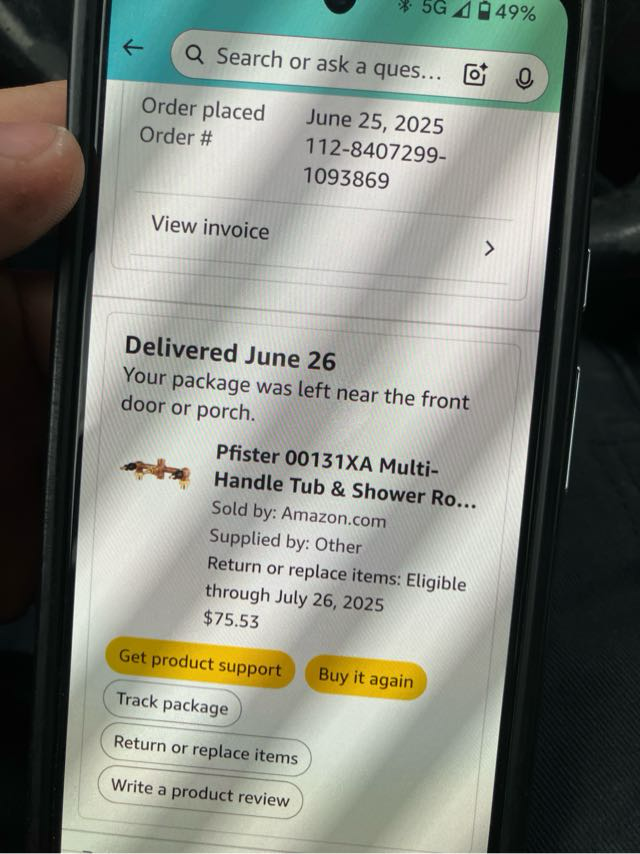Select Buy it again
Viewport: 640px width, 854px height.
tap(365, 678)
